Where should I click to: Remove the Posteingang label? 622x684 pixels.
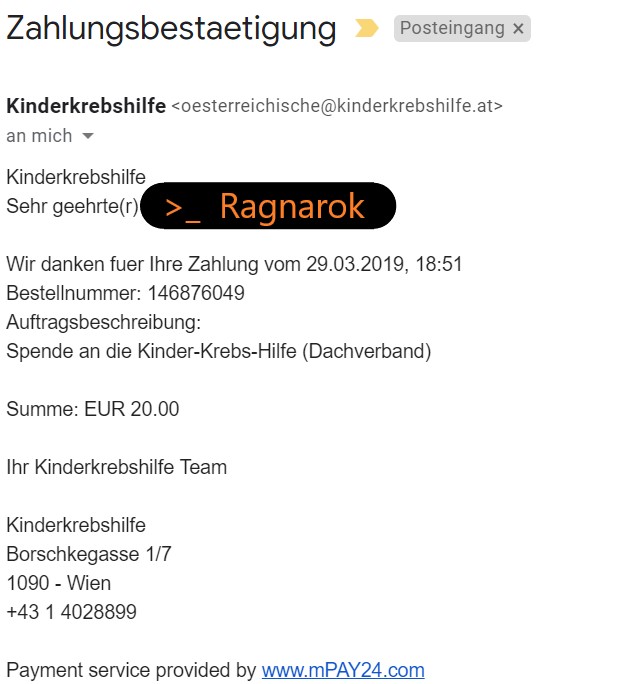click(518, 29)
